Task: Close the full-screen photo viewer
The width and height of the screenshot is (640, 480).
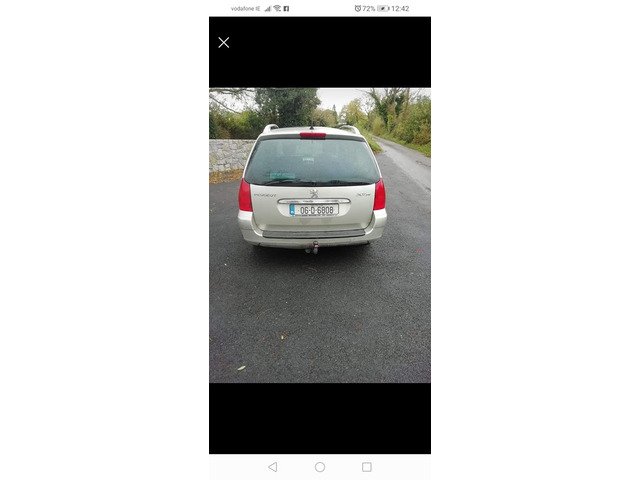Action: pos(223,42)
